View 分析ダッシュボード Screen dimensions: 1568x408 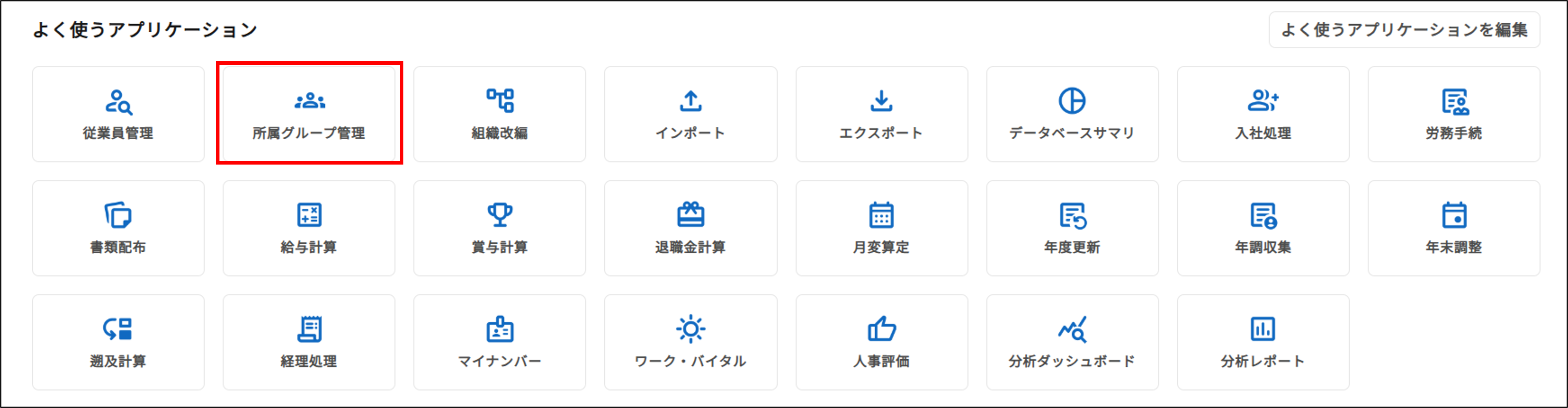(1072, 342)
